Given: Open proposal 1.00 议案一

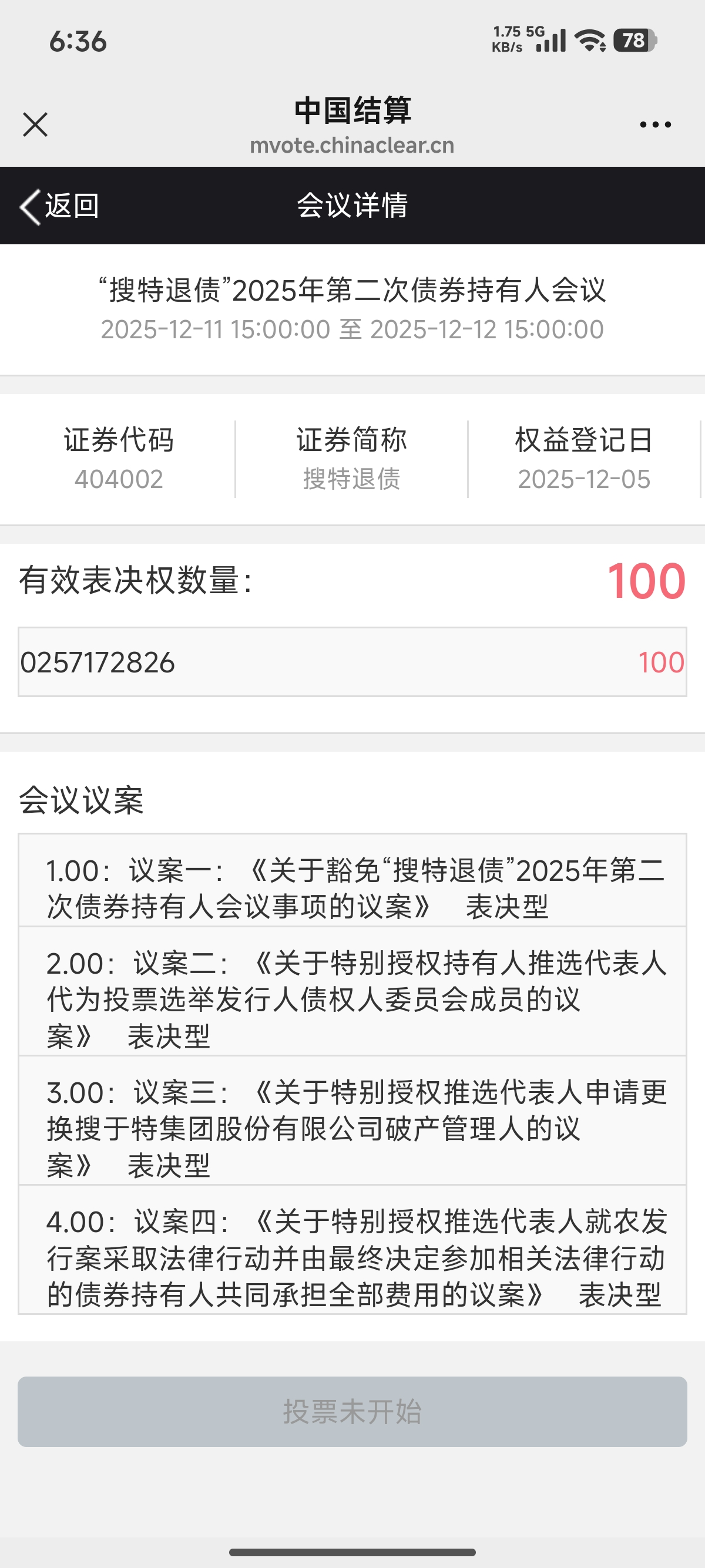Looking at the screenshot, I should pos(352,881).
